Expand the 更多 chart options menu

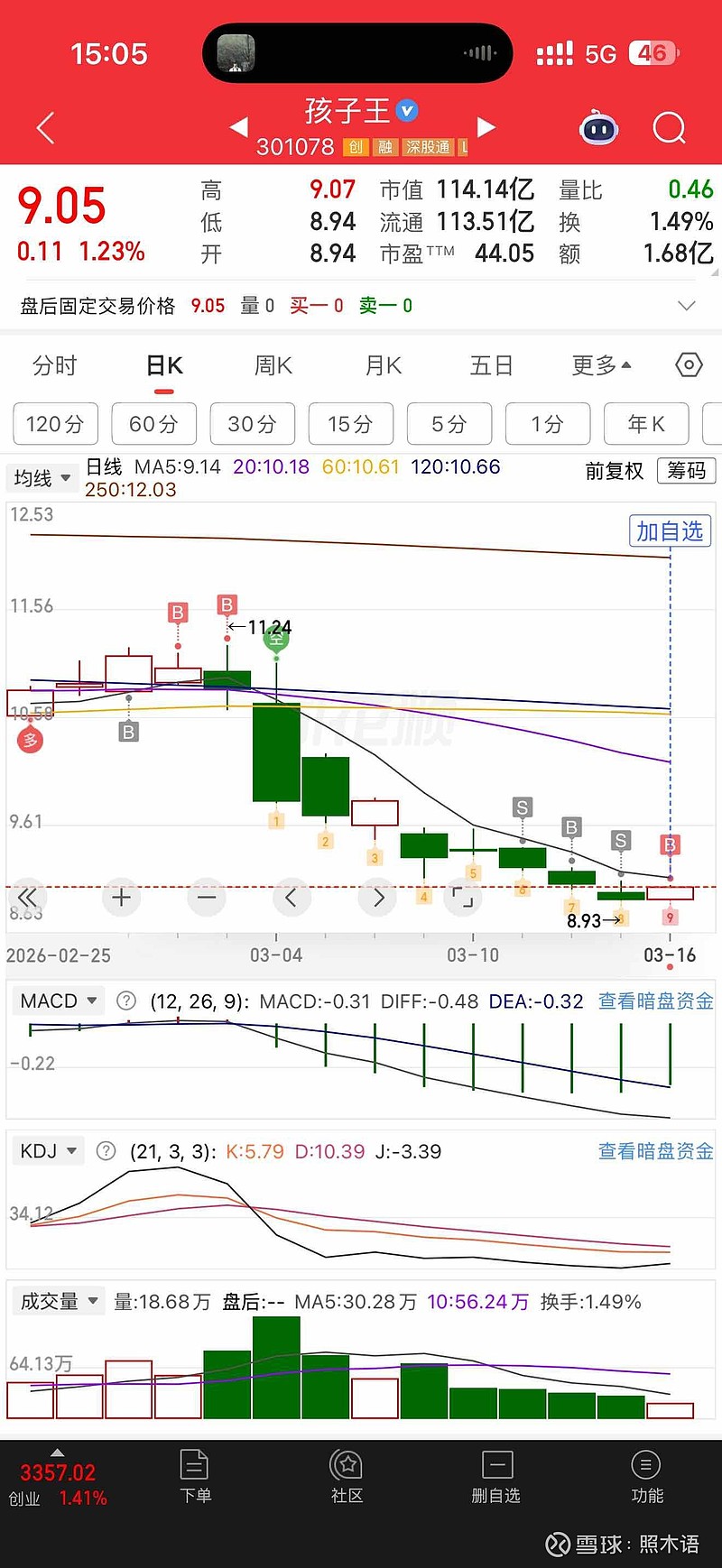600,364
